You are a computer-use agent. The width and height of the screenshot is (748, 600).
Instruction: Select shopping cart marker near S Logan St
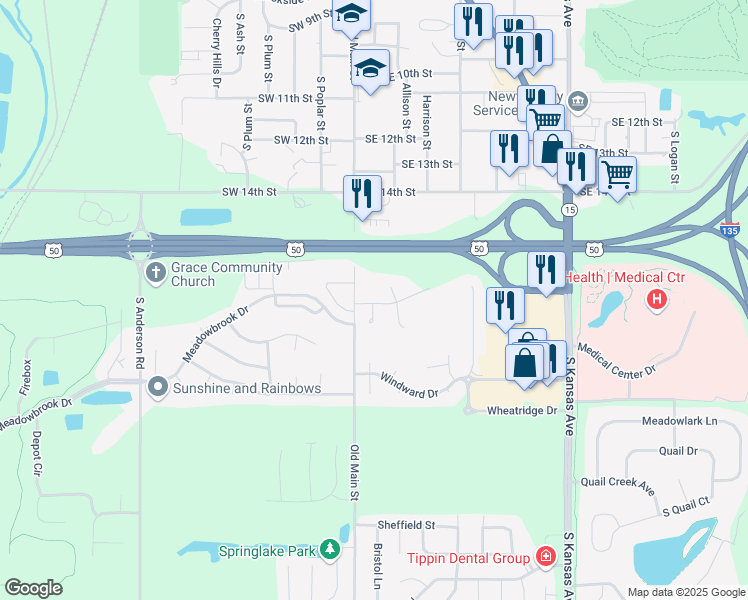click(x=617, y=174)
